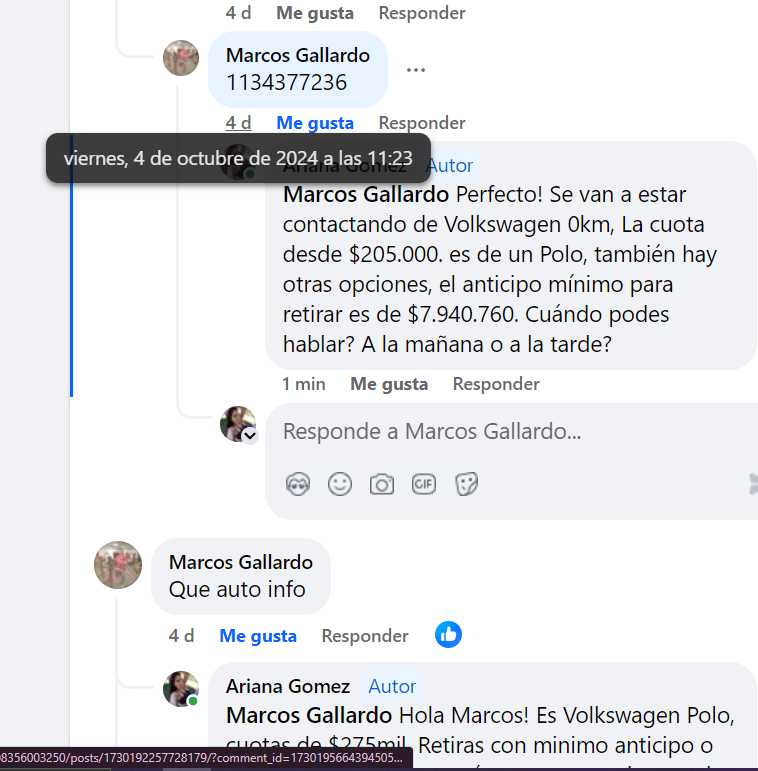Like Marcos's 'Que auto info' comment
Viewport: 758px width, 771px height.
click(258, 636)
